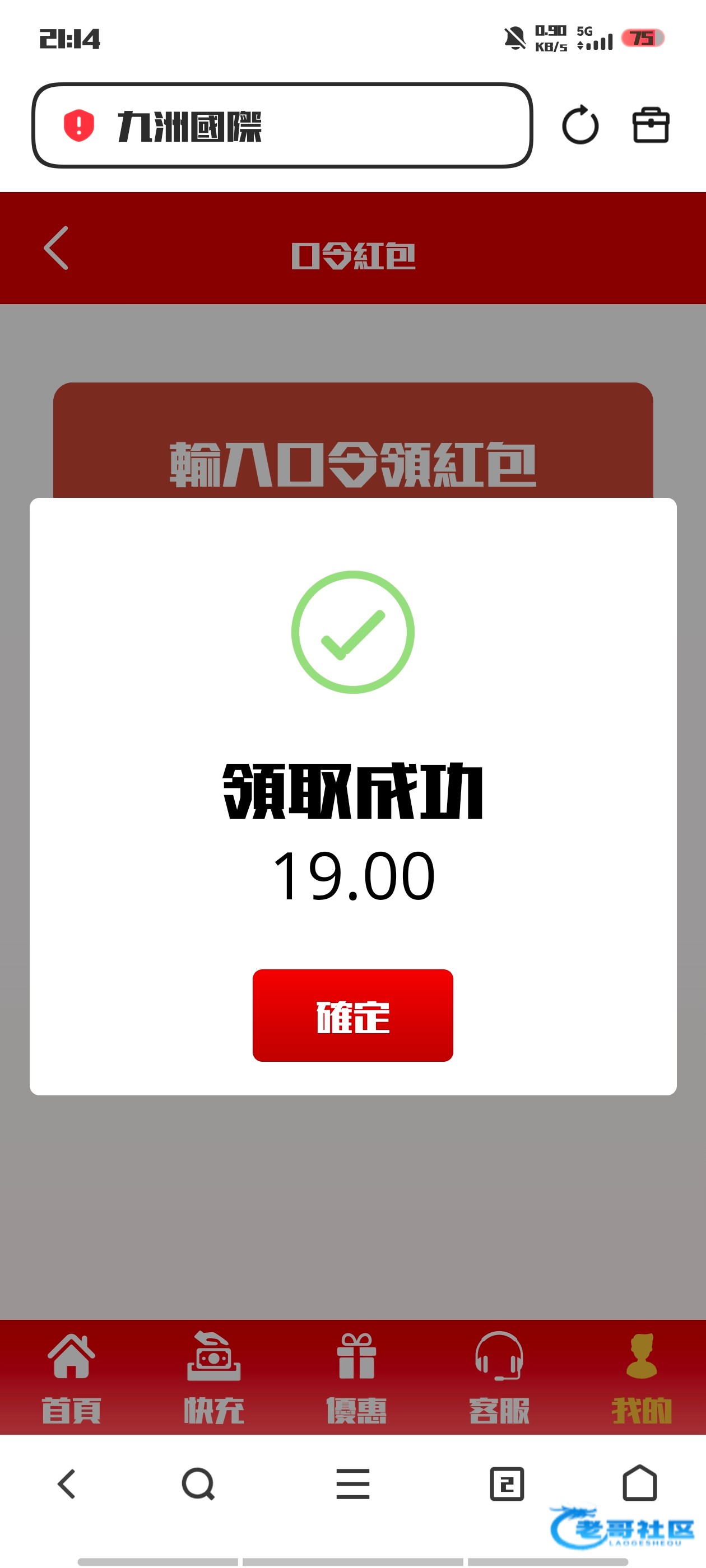
Task: Confirm the red packet with 確定
Action: [x=352, y=1015]
